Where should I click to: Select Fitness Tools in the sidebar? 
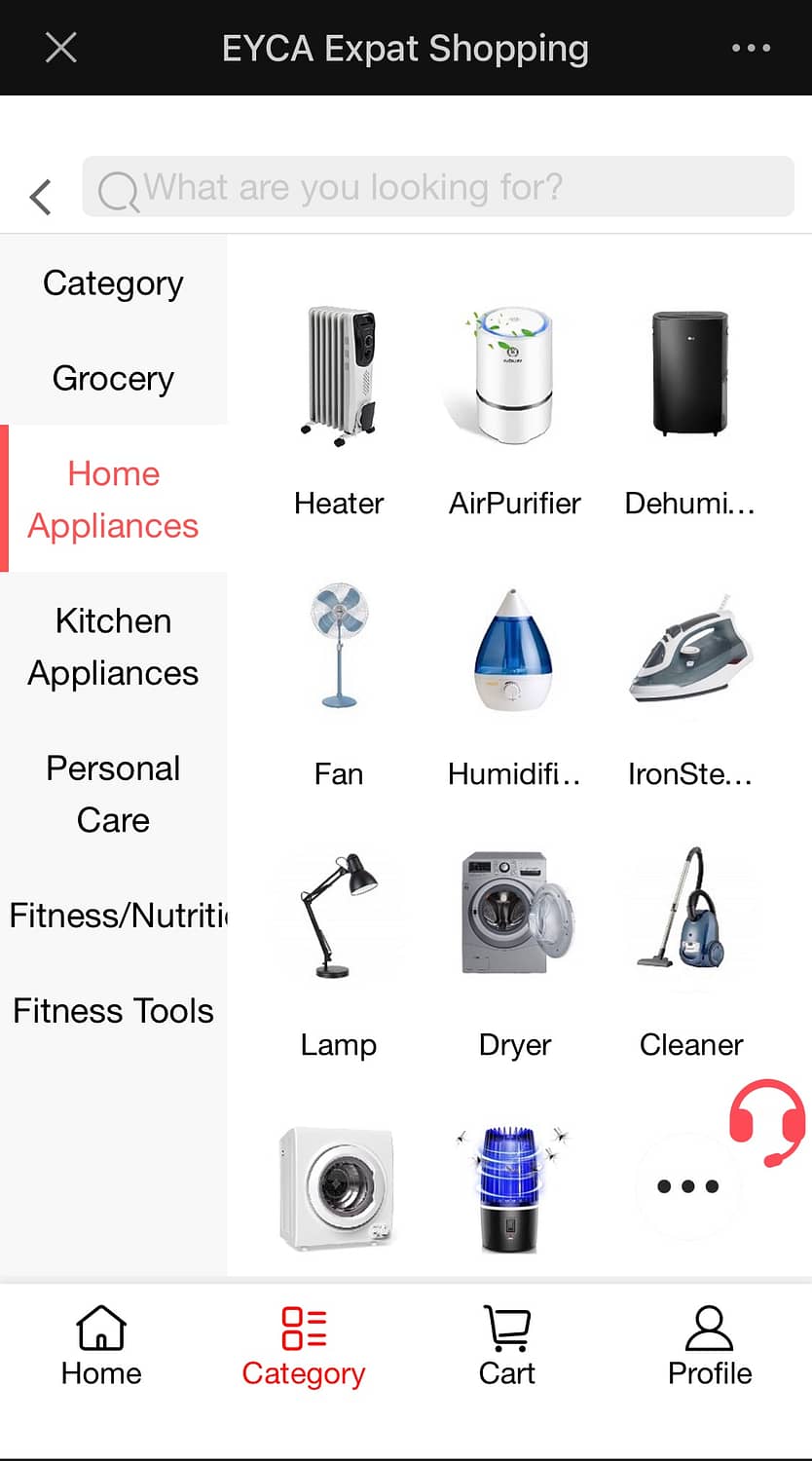coord(113,1011)
